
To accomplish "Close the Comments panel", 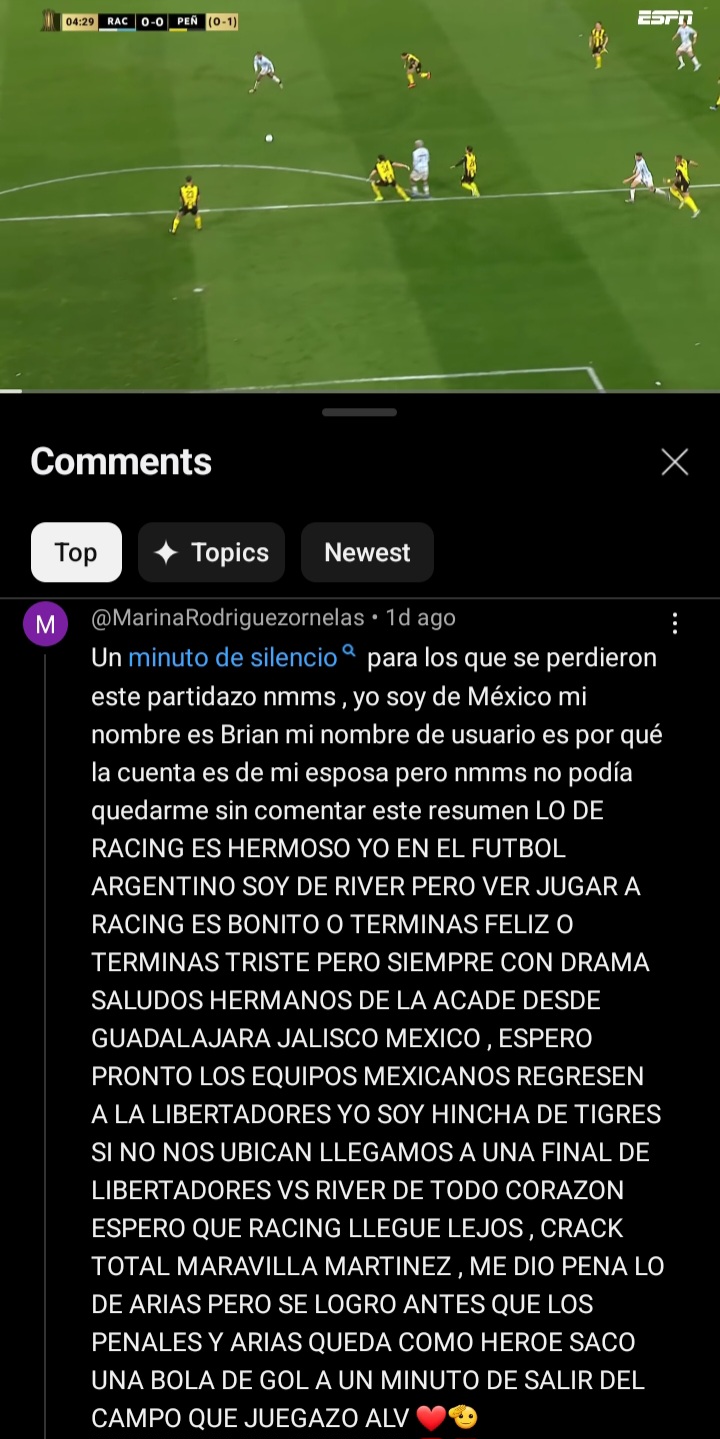I will click(675, 462).
